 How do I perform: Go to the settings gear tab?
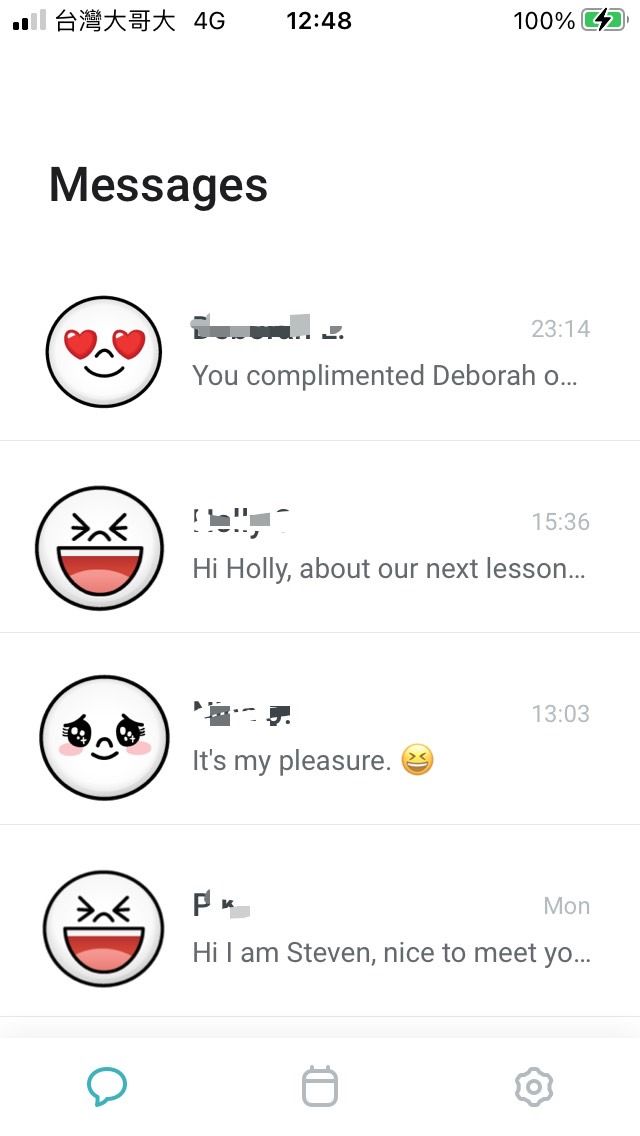(x=533, y=1087)
